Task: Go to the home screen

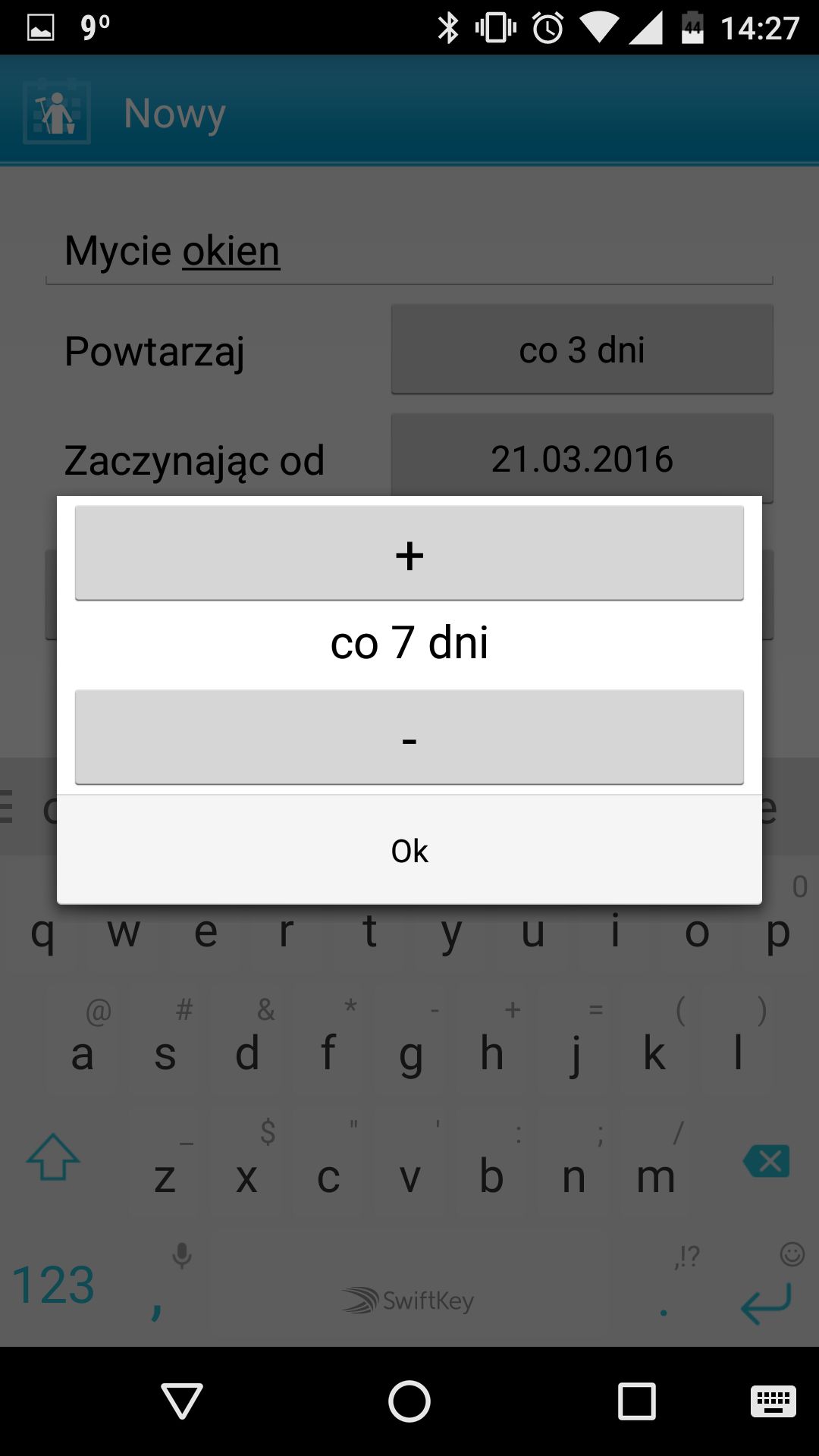Action: tap(409, 1401)
